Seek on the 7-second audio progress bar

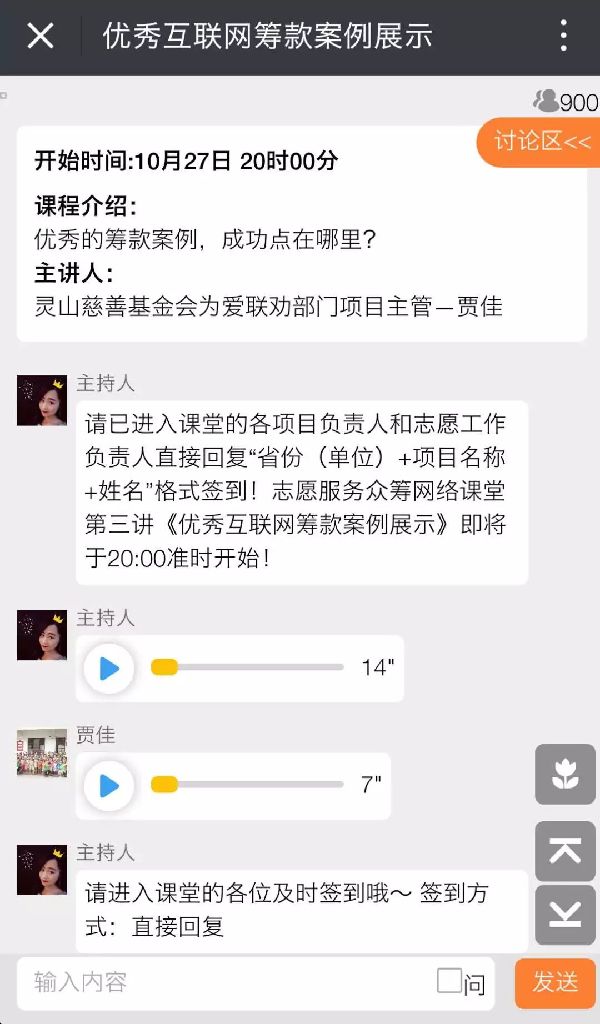tap(247, 786)
